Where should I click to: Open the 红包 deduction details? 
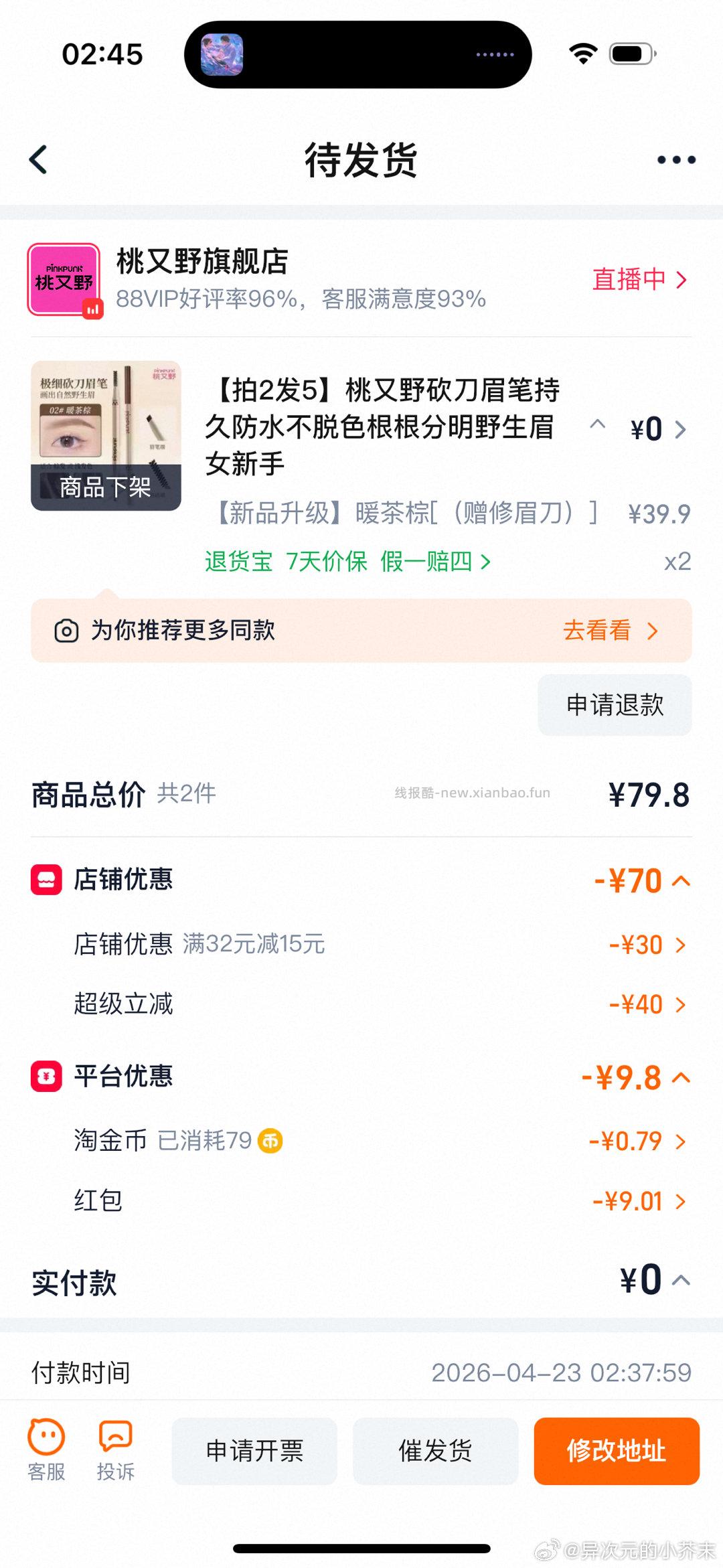[639, 1201]
